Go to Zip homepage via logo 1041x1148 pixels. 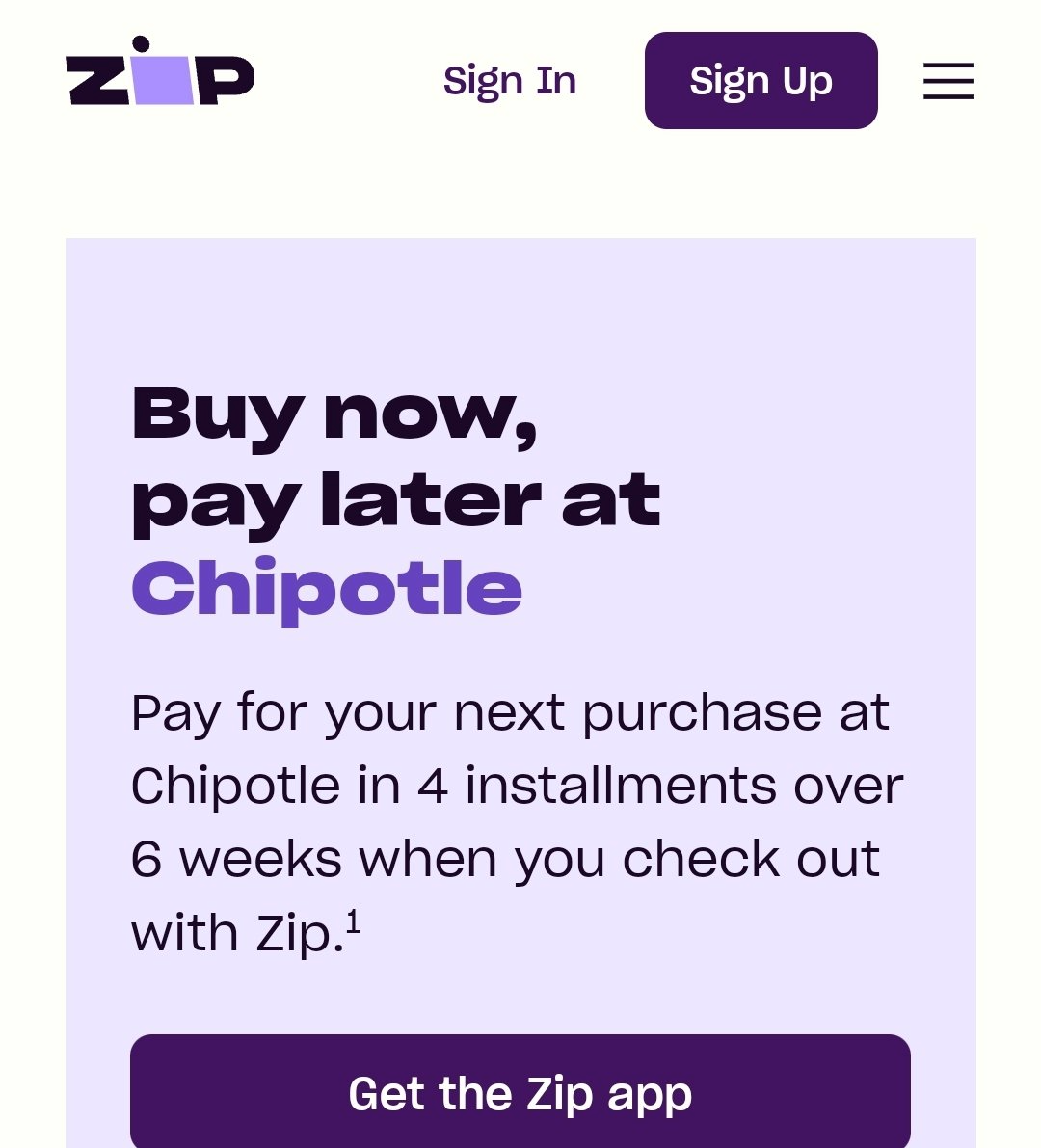(x=160, y=73)
